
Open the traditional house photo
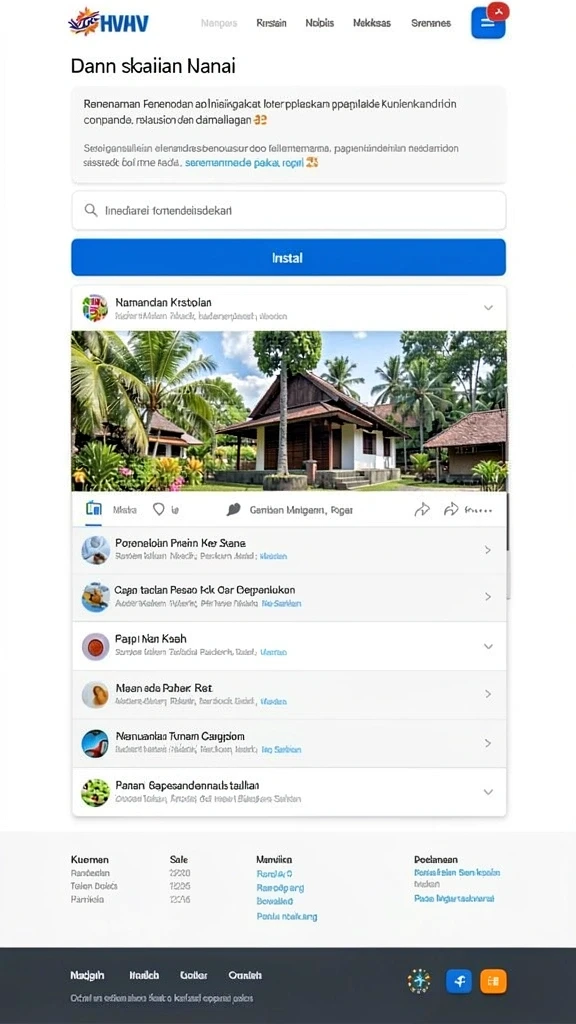coord(288,411)
